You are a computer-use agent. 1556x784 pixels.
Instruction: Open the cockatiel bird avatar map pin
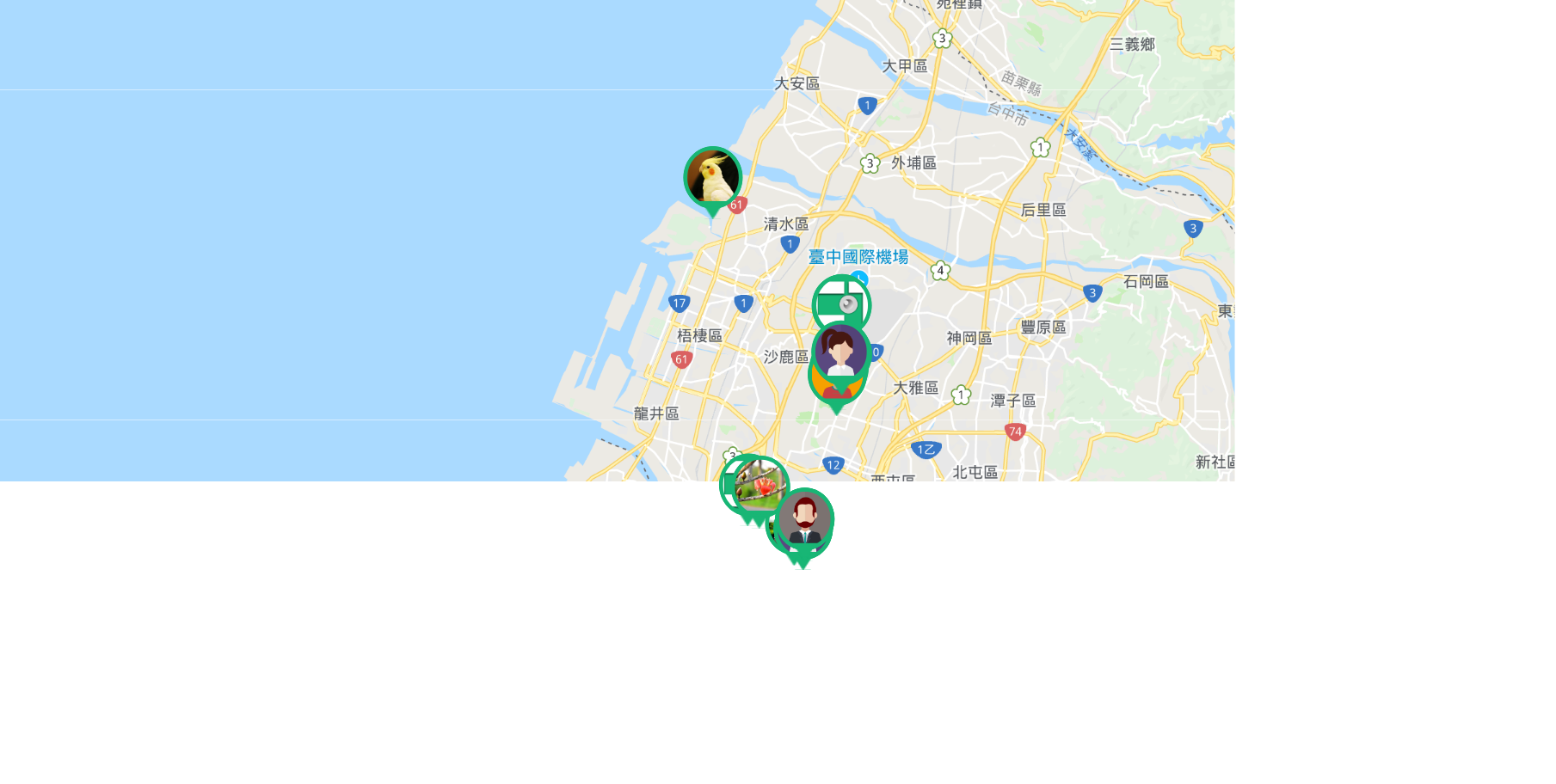712,177
